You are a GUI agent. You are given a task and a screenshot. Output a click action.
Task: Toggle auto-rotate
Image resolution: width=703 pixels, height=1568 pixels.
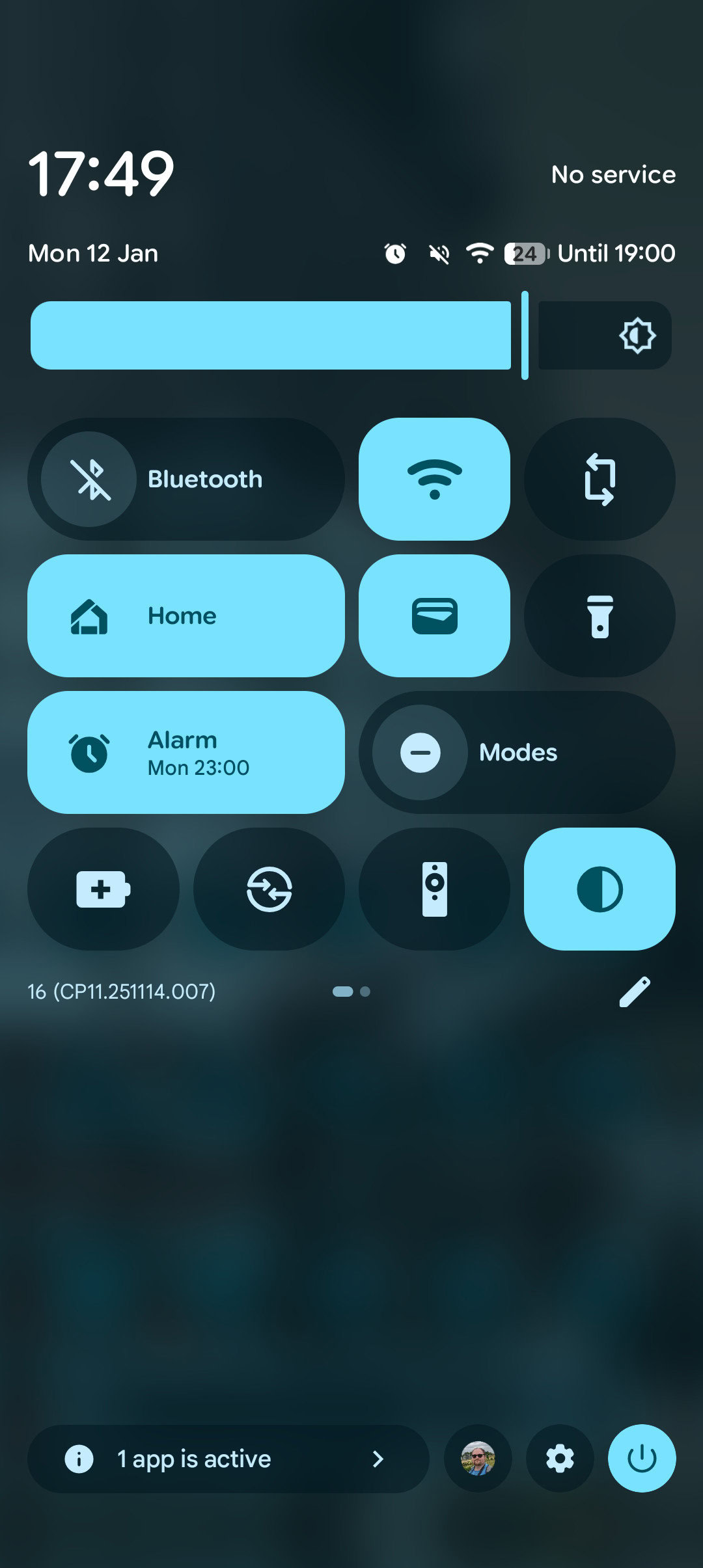pyautogui.click(x=600, y=479)
